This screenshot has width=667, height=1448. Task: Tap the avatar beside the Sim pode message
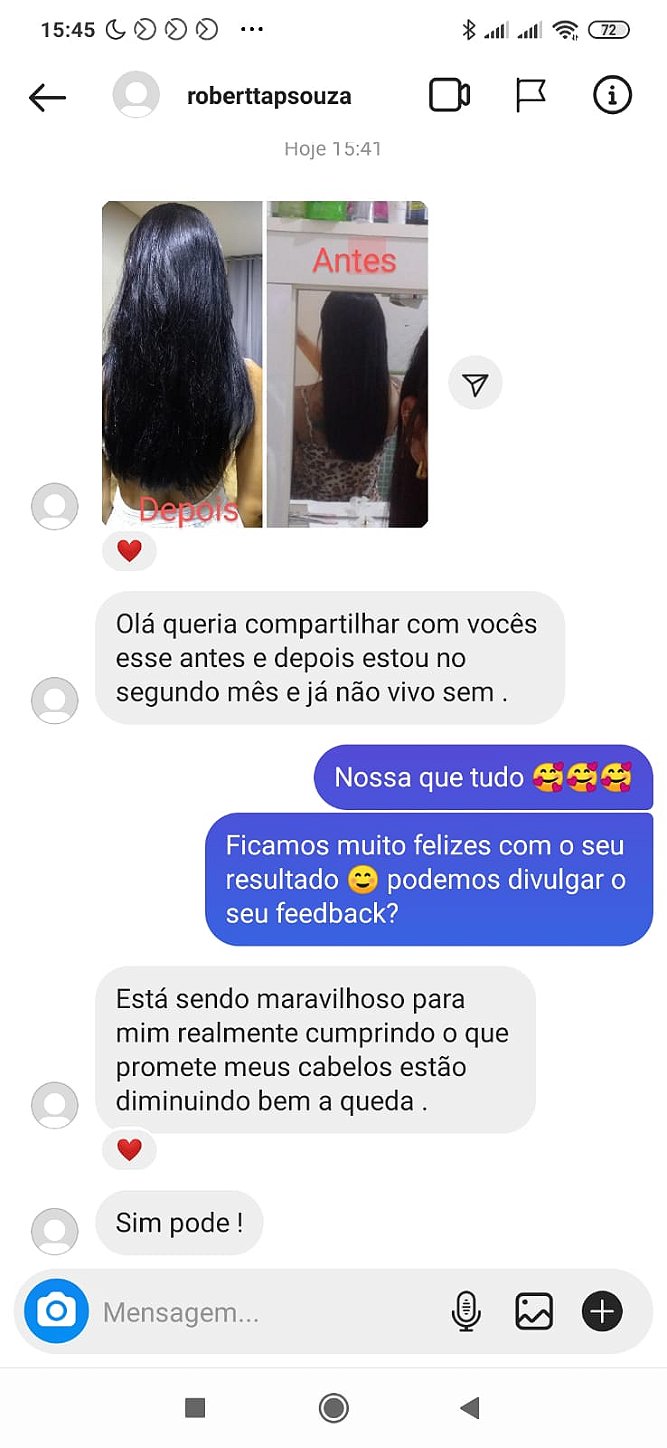[x=55, y=1231]
